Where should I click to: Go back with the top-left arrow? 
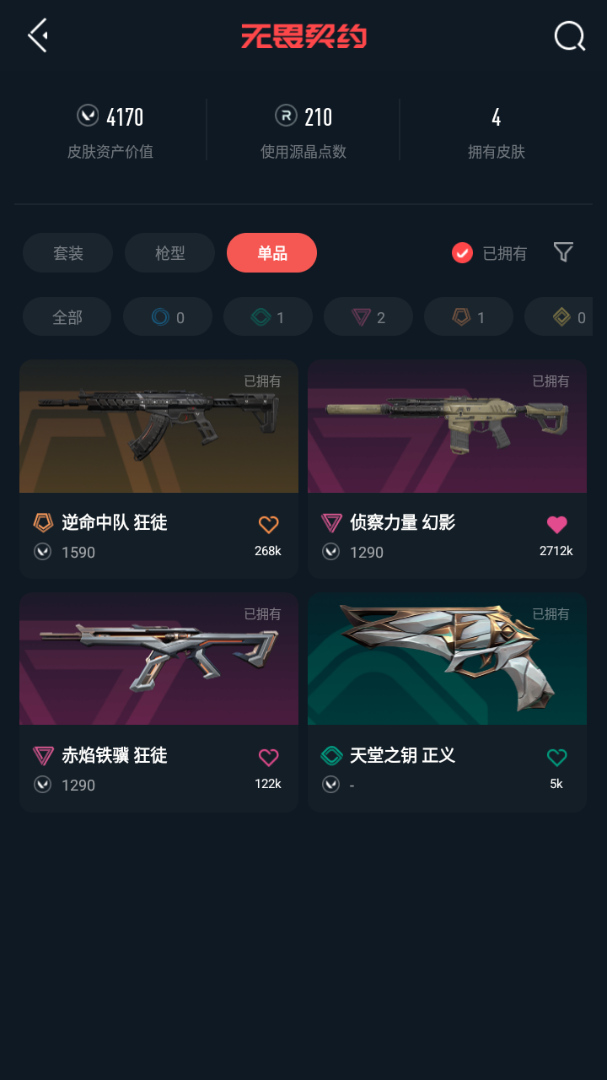click(x=38, y=35)
